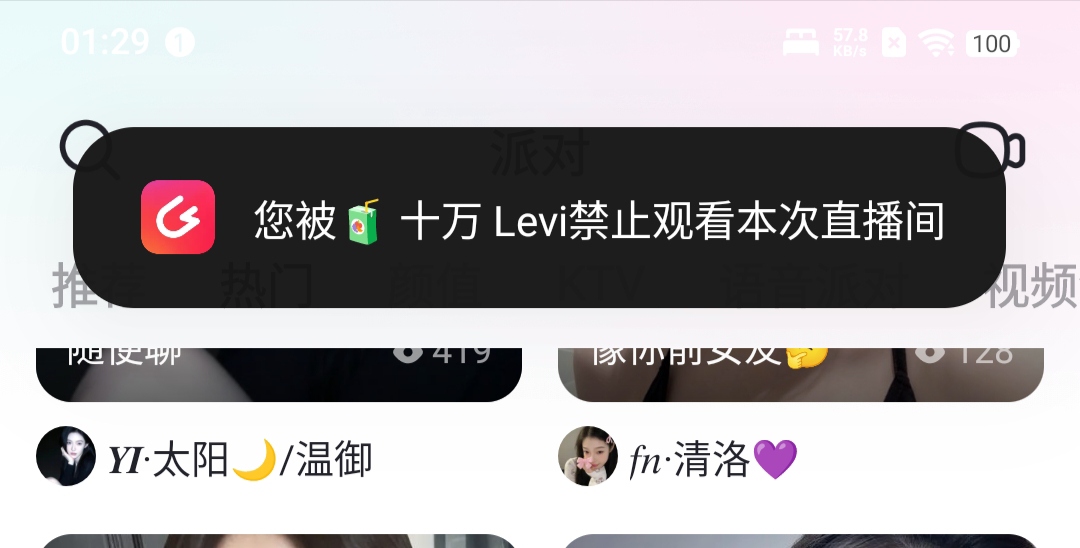Tap the ban notification from 十万 Levi
Image resolution: width=1080 pixels, height=548 pixels.
(x=540, y=218)
